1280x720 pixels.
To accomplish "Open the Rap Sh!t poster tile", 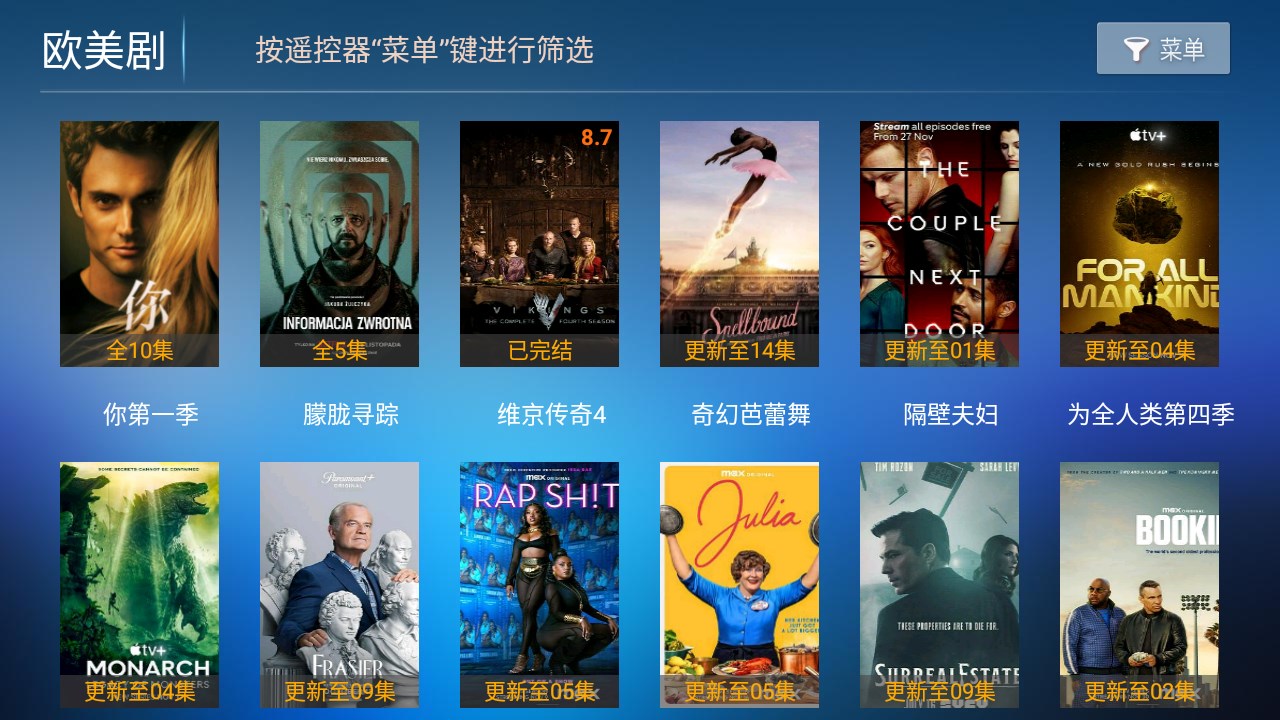I will click(539, 584).
